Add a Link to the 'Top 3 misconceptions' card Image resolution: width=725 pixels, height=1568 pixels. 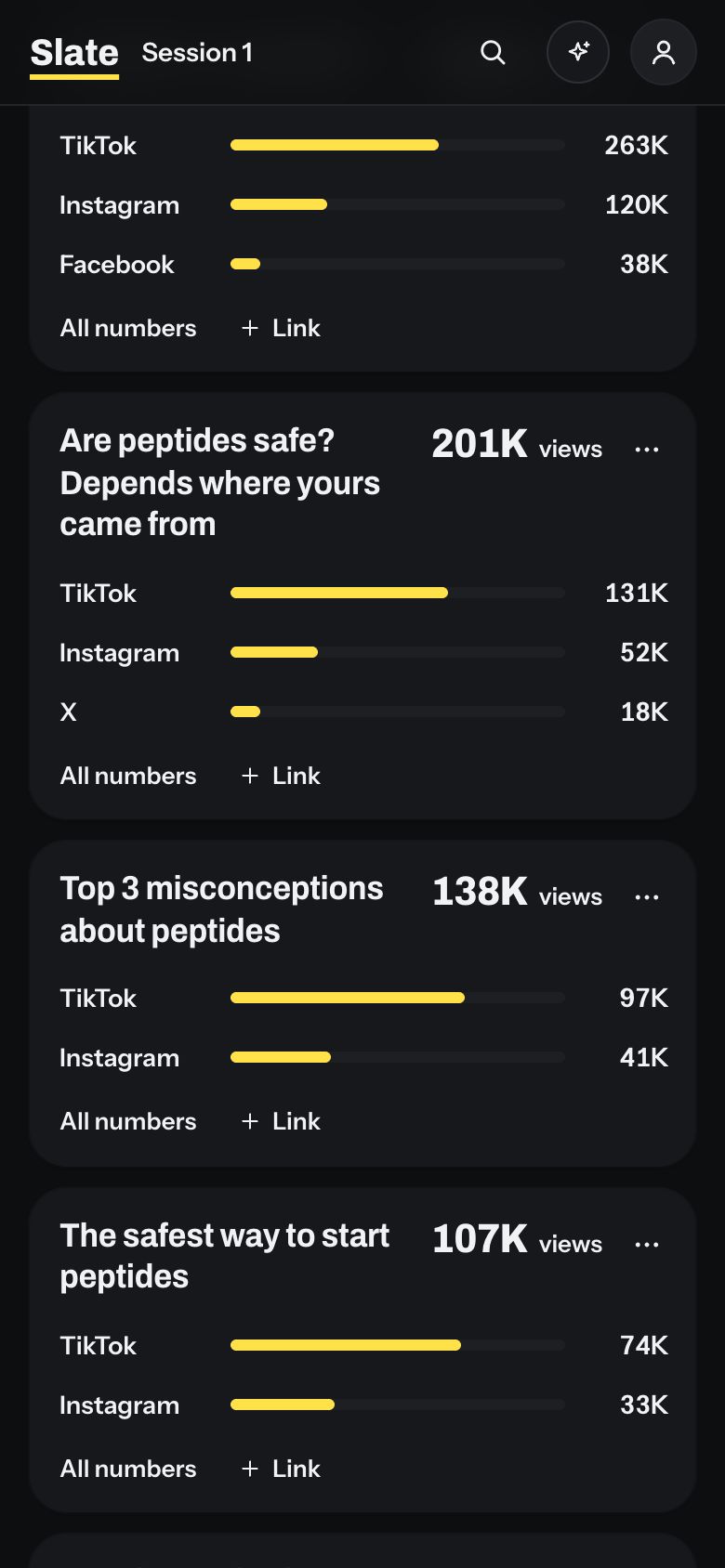click(x=281, y=1121)
